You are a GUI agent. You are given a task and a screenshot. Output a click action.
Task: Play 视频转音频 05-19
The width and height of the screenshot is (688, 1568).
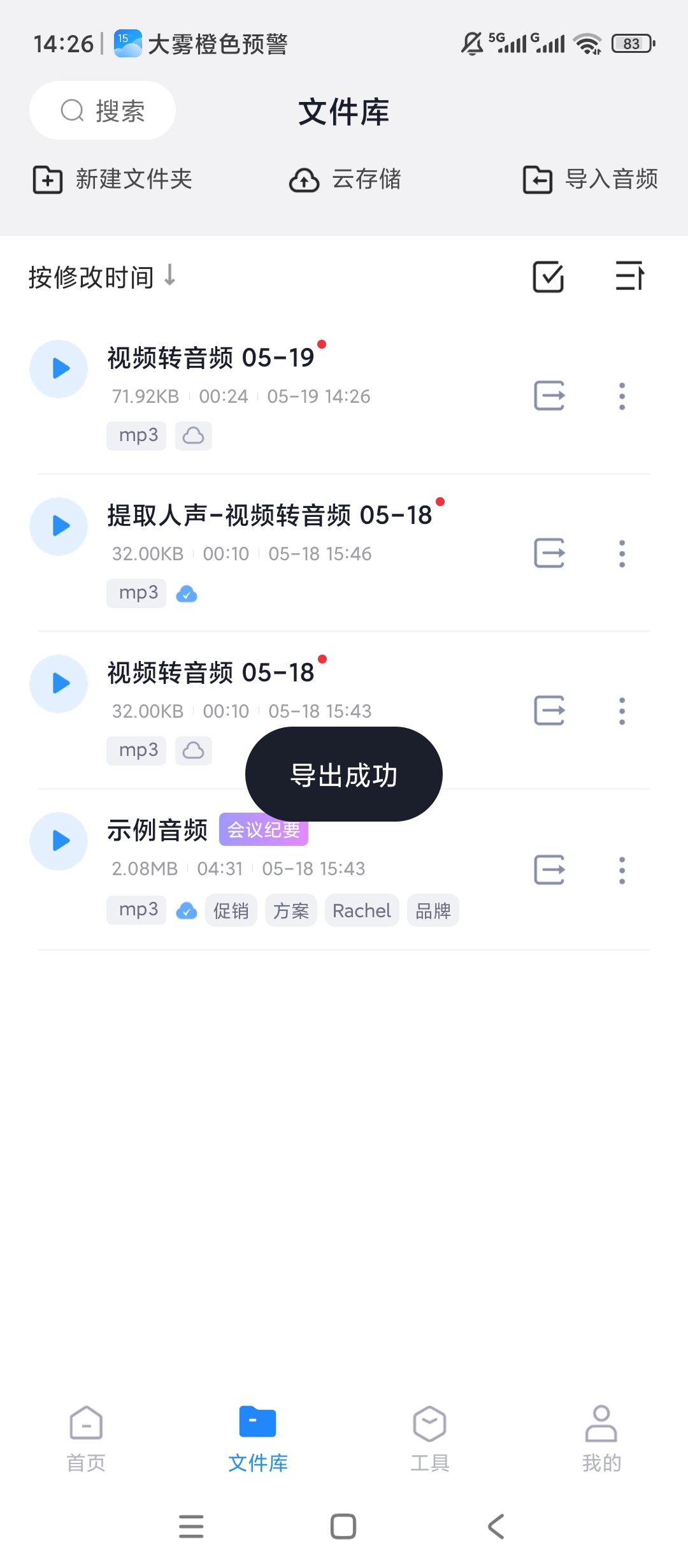(x=59, y=369)
